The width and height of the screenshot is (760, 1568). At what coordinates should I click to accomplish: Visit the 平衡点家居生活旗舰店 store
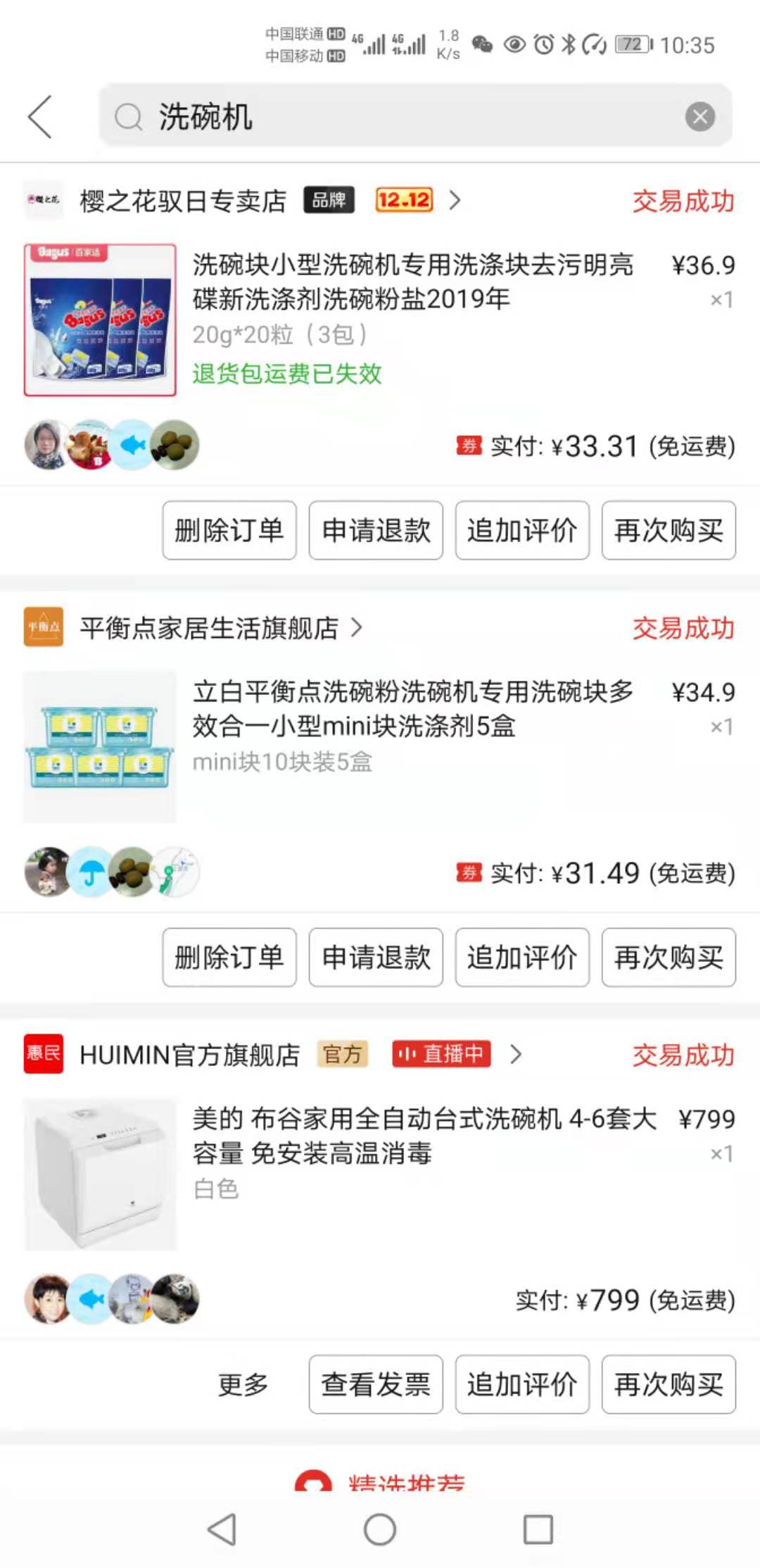coord(209,628)
